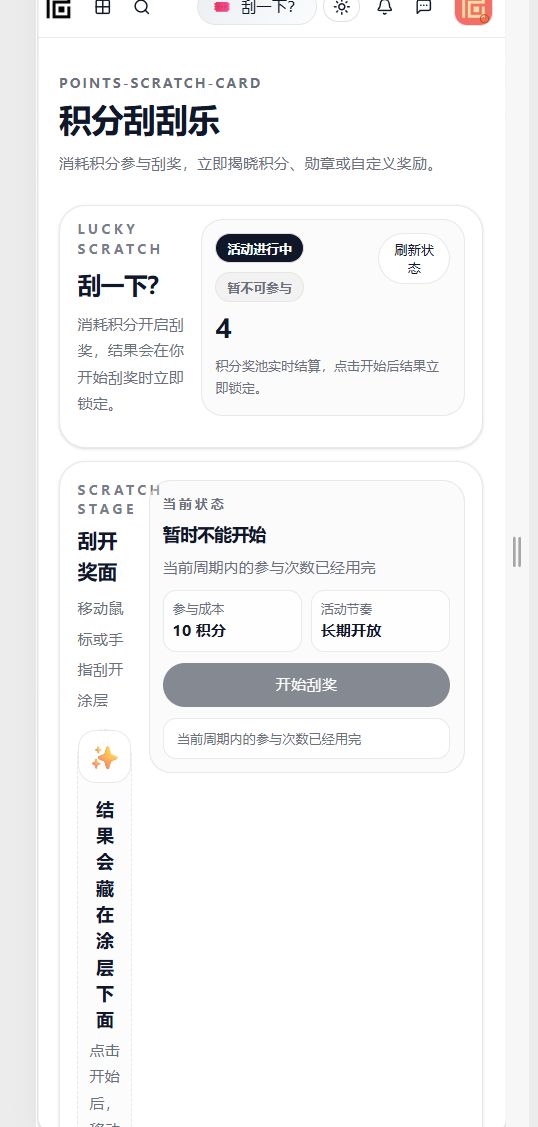The height and width of the screenshot is (1127, 538).
Task: Tap the search magnifier icon
Action: [142, 7]
